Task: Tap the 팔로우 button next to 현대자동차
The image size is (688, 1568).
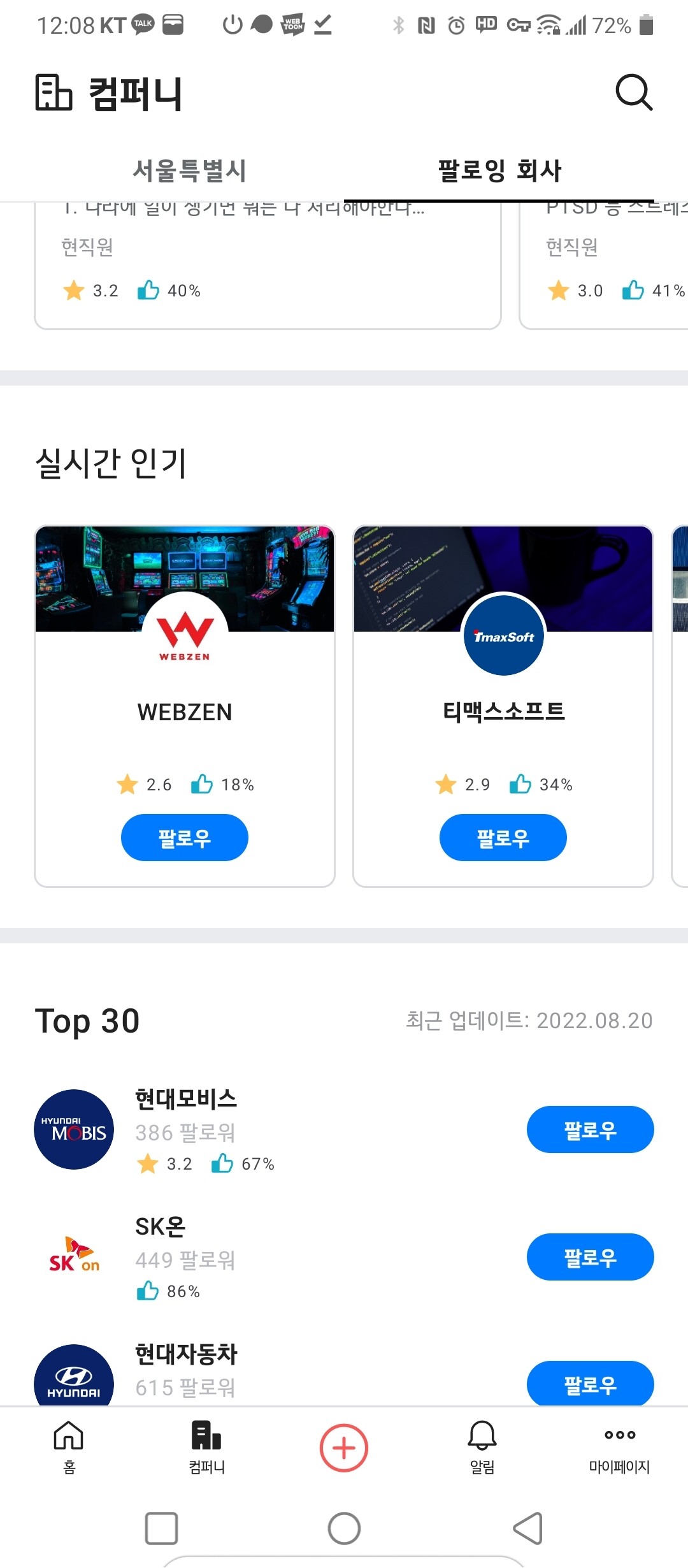Action: (x=589, y=1383)
